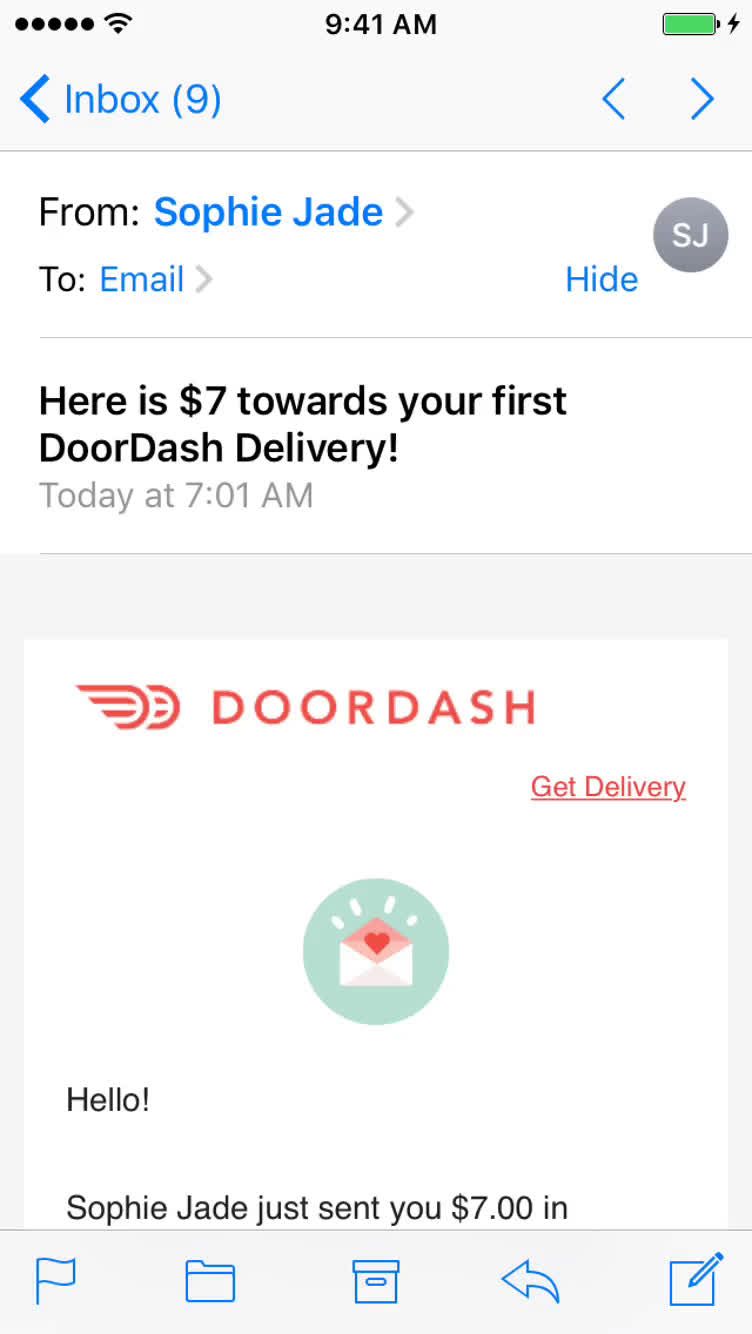Open sender Sophie Jade's contact details
Screen dimensions: 752x1334
click(268, 212)
